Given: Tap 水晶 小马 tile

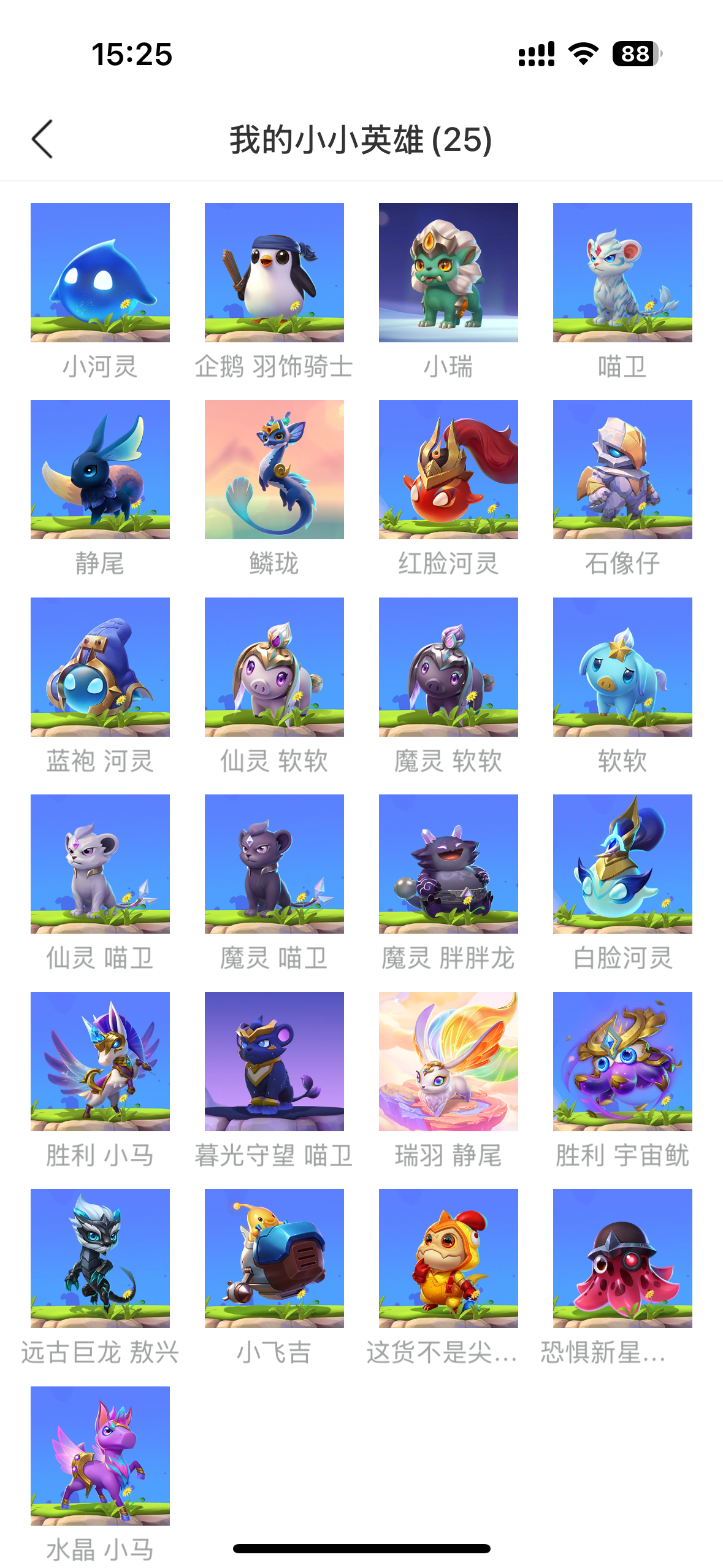Looking at the screenshot, I should [100, 1456].
